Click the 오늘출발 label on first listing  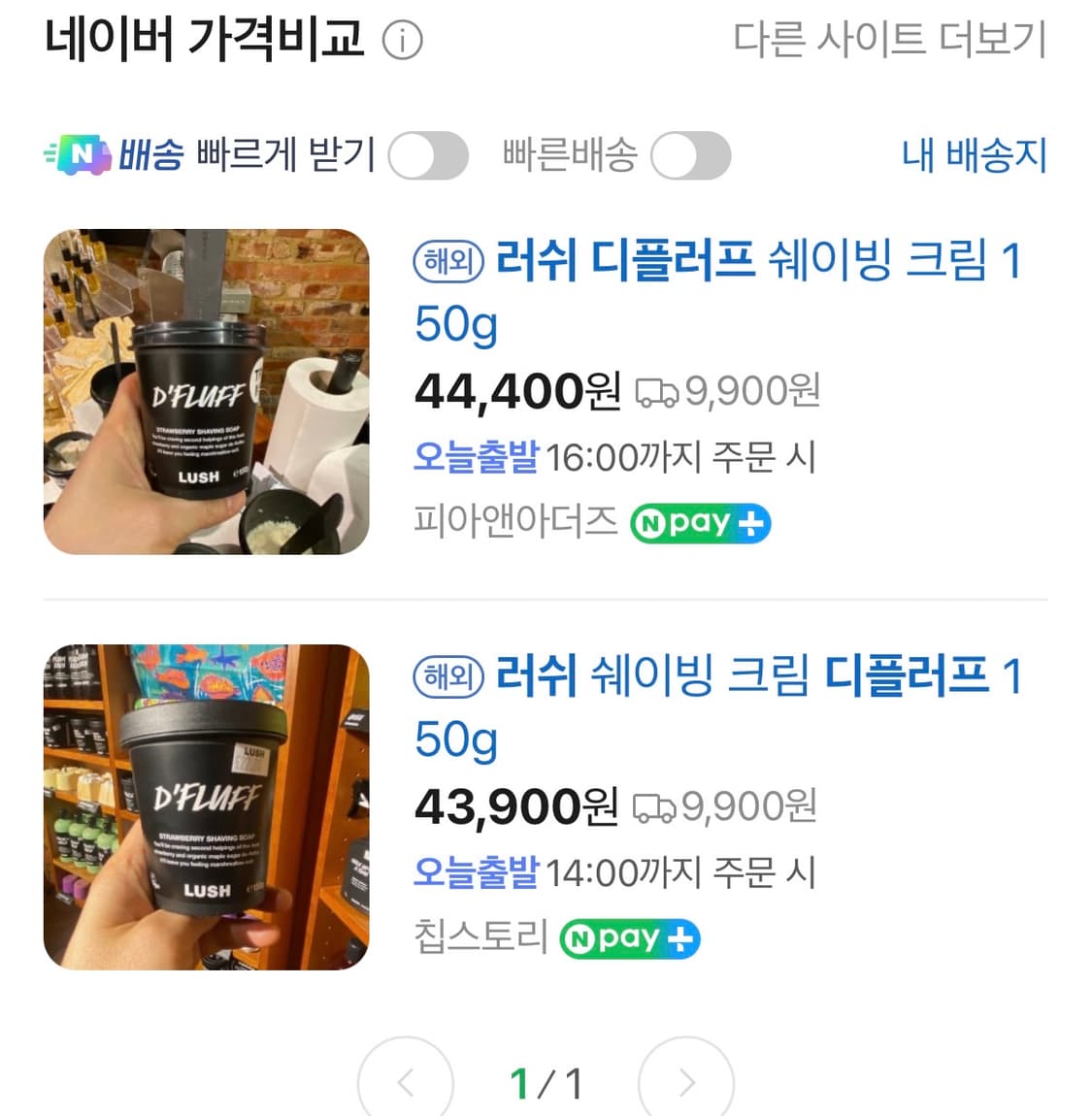click(x=475, y=456)
